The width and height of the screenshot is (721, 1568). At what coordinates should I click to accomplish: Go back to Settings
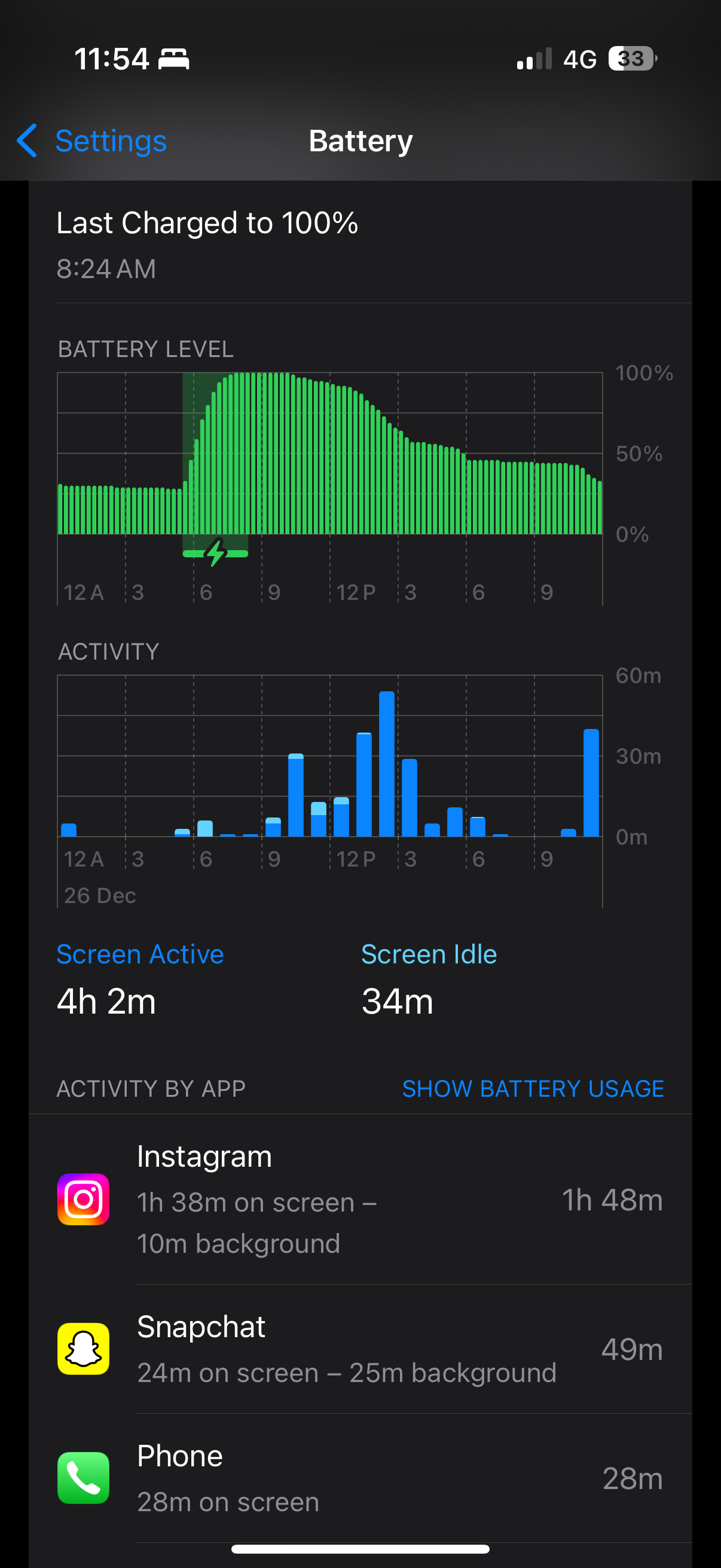click(93, 141)
